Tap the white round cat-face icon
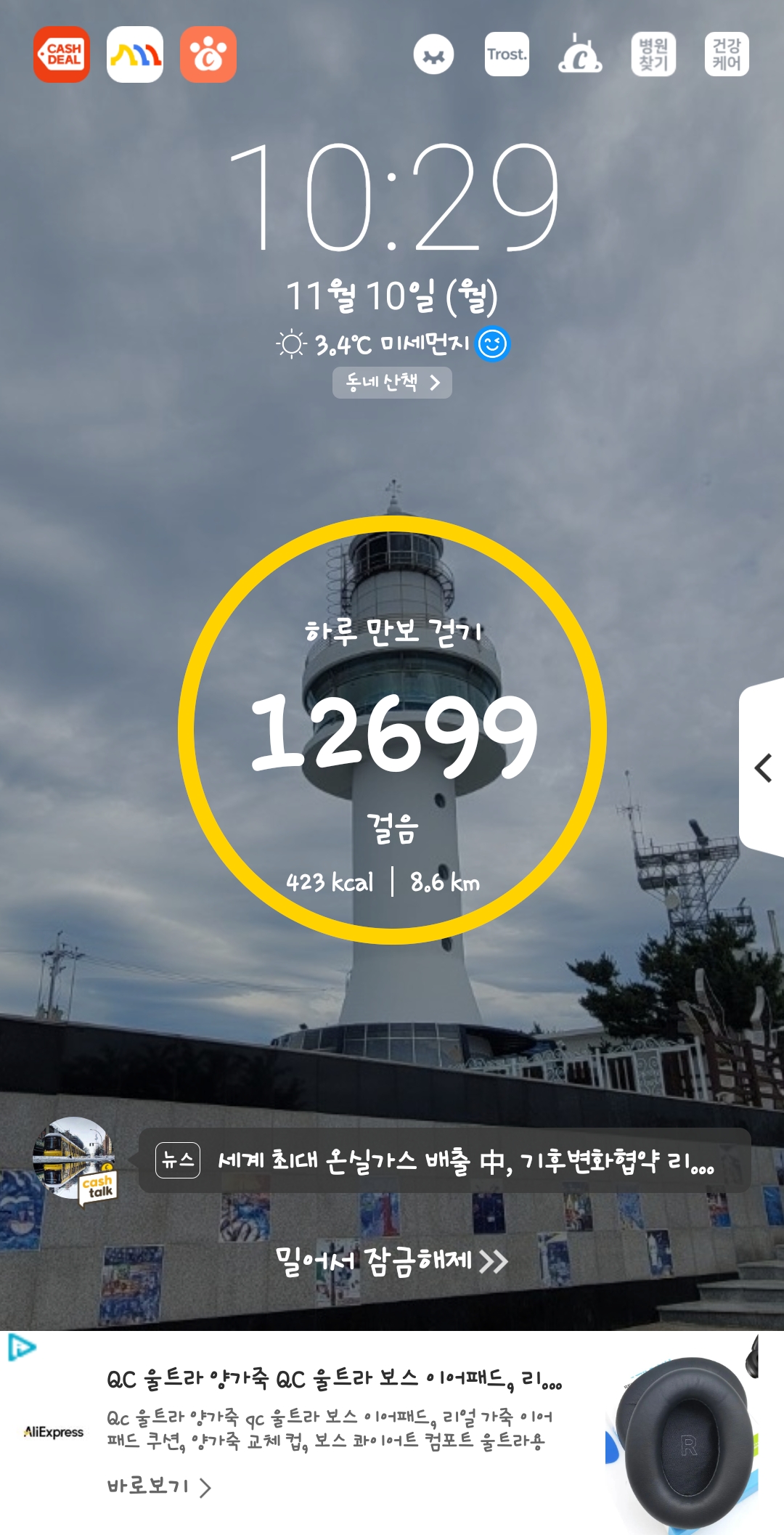Image resolution: width=784 pixels, height=1535 pixels. point(433,54)
